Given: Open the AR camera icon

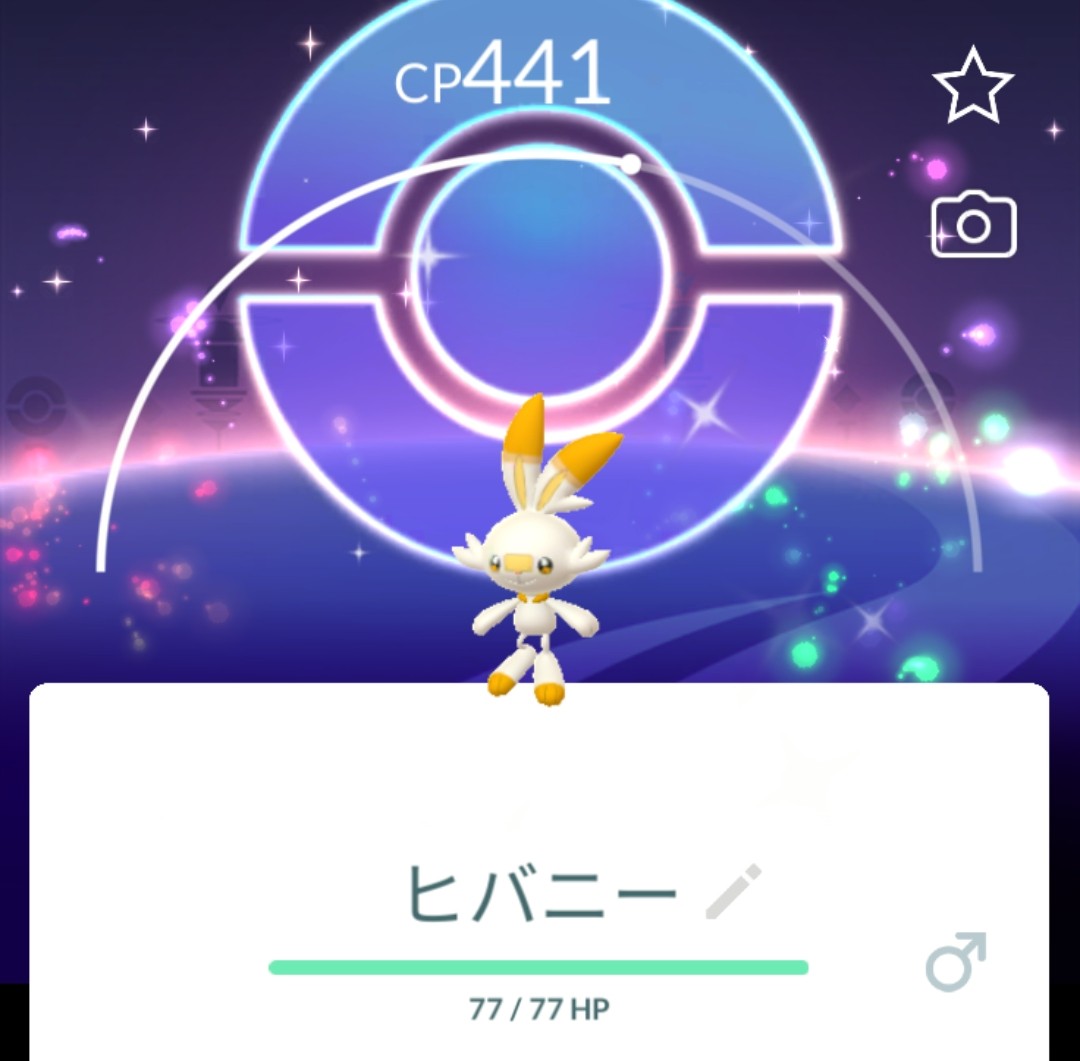Looking at the screenshot, I should (973, 225).
